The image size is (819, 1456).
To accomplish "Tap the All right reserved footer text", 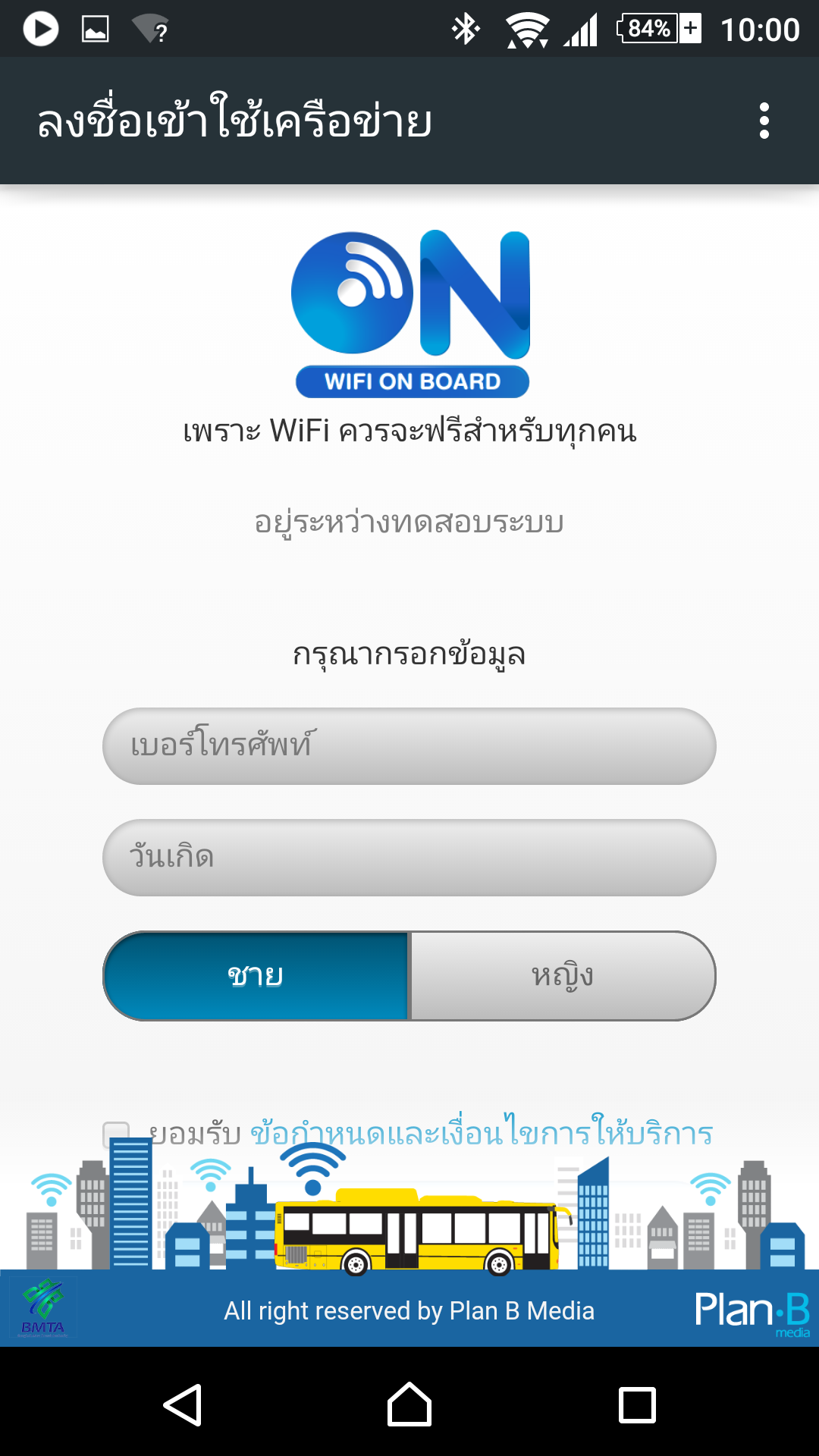I will (x=409, y=1310).
